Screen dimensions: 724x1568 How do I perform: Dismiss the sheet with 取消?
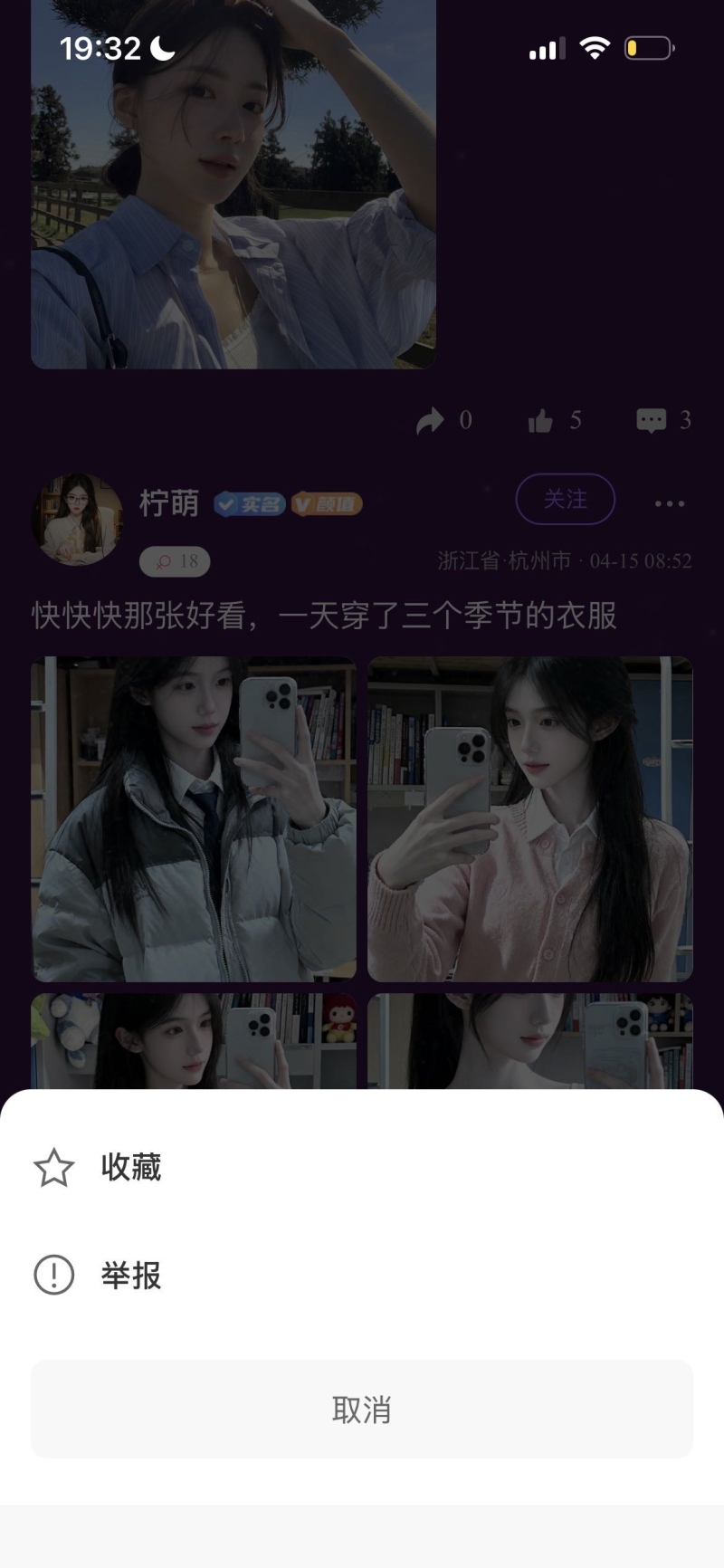coord(362,1410)
